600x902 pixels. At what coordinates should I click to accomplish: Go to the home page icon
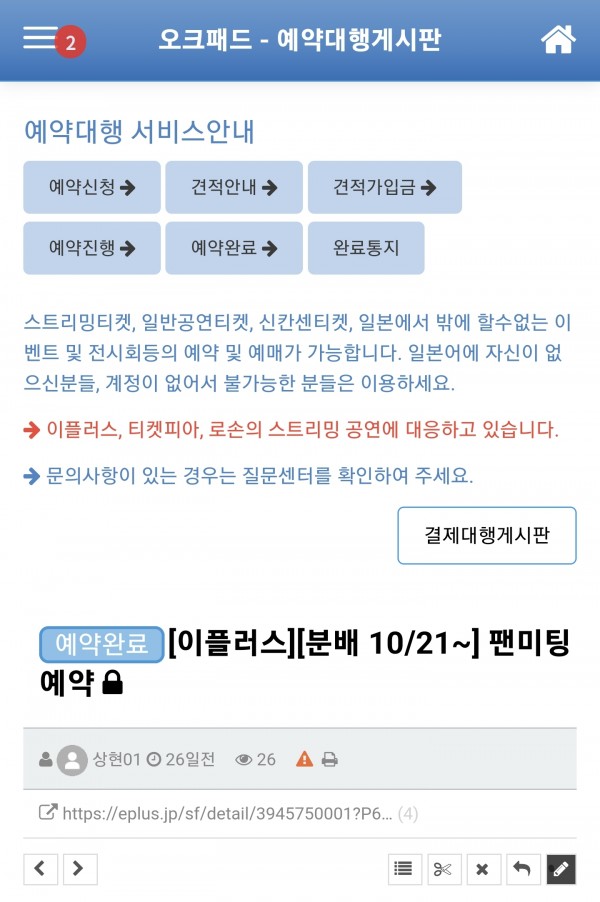click(x=558, y=39)
